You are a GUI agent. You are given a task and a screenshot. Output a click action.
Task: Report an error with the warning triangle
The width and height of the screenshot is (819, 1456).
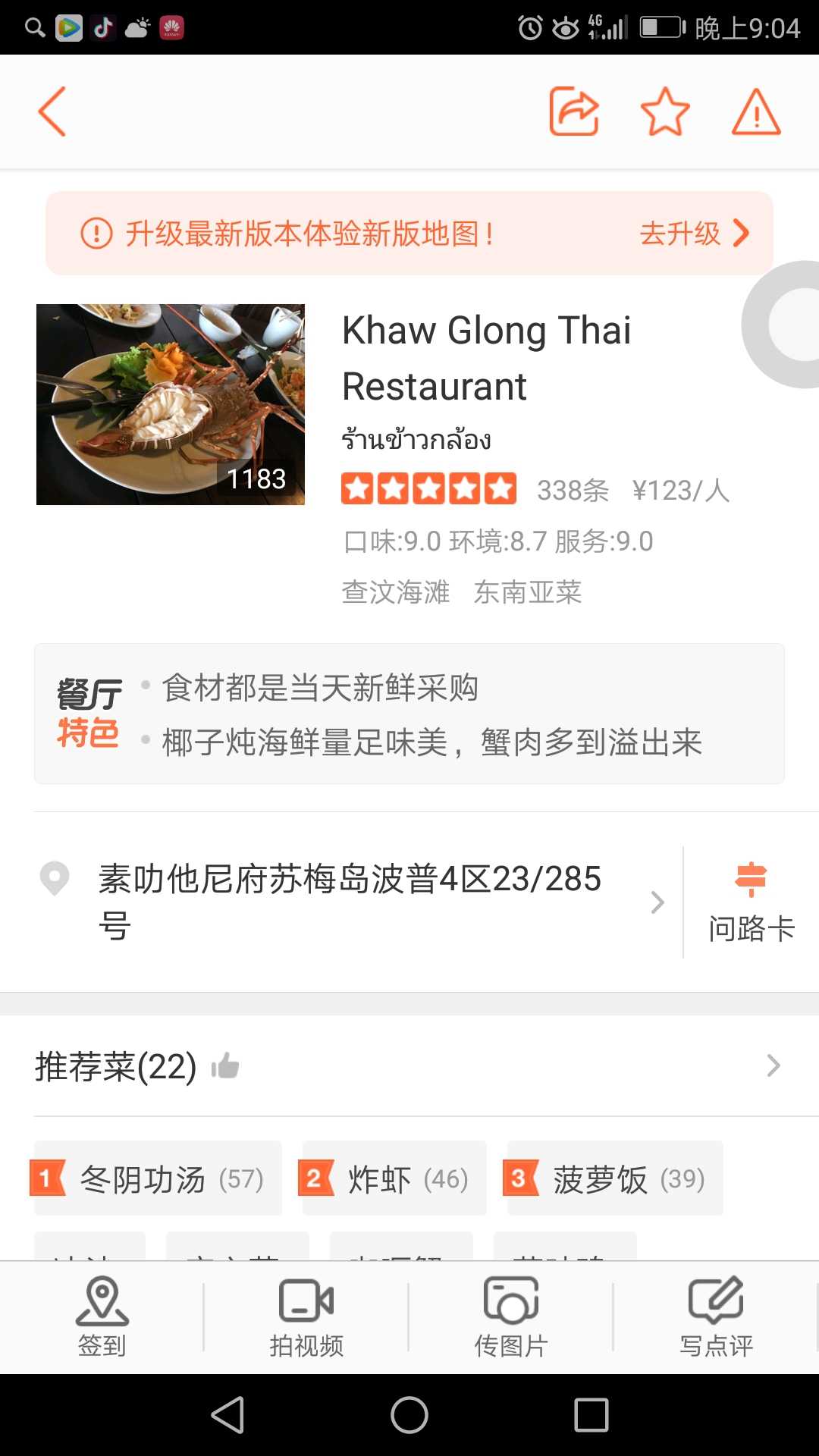pos(756,112)
